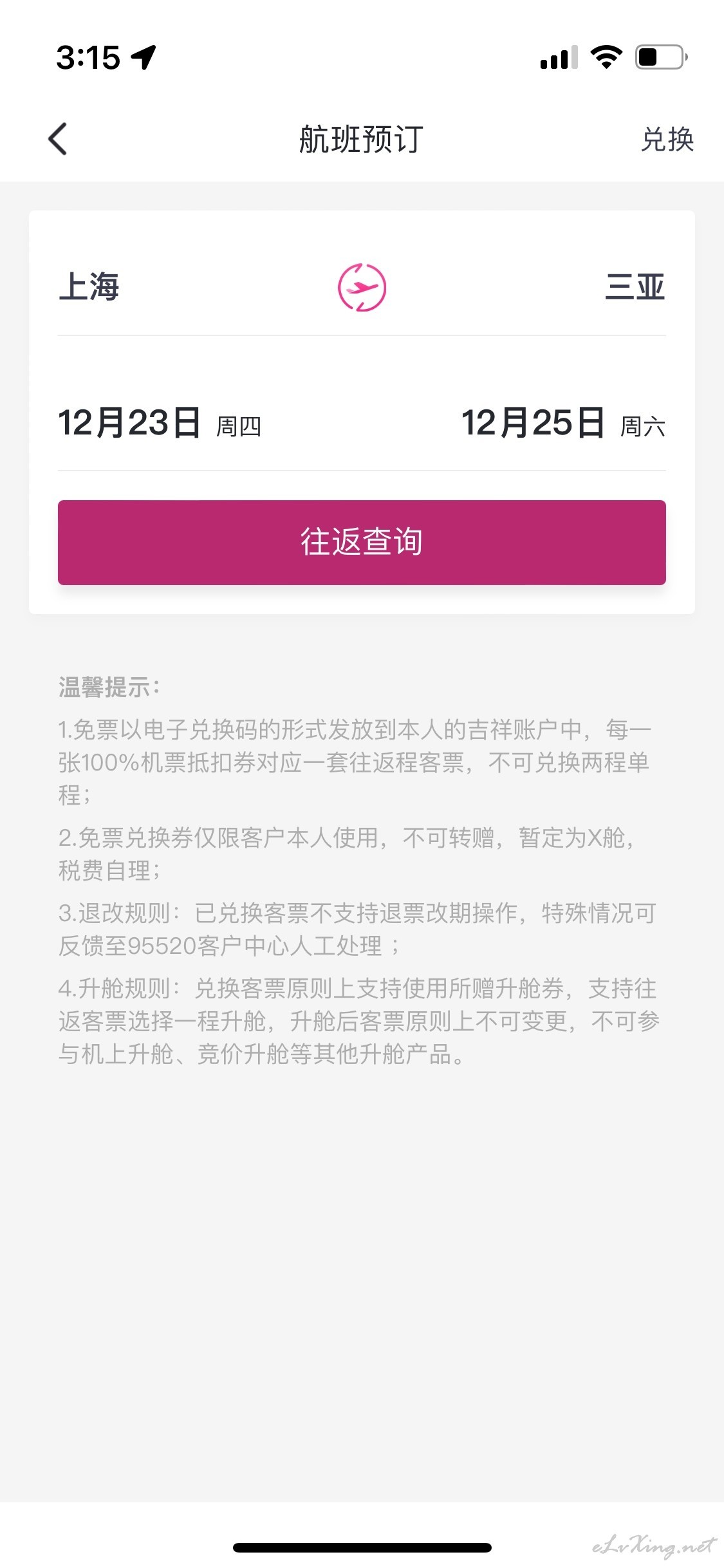This screenshot has width=724, height=1568.
Task: Pick departure date 12月23日
Action: (x=160, y=424)
